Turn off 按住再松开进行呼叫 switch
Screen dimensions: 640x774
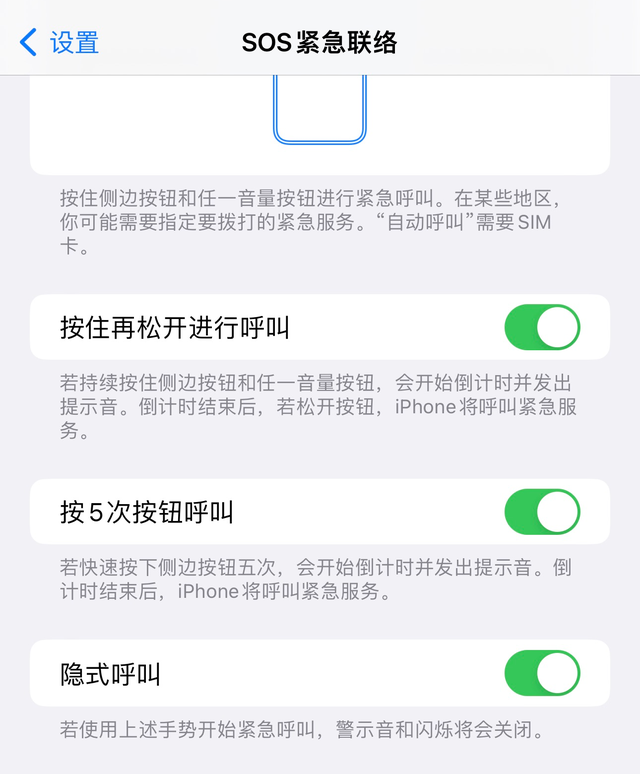coord(542,327)
